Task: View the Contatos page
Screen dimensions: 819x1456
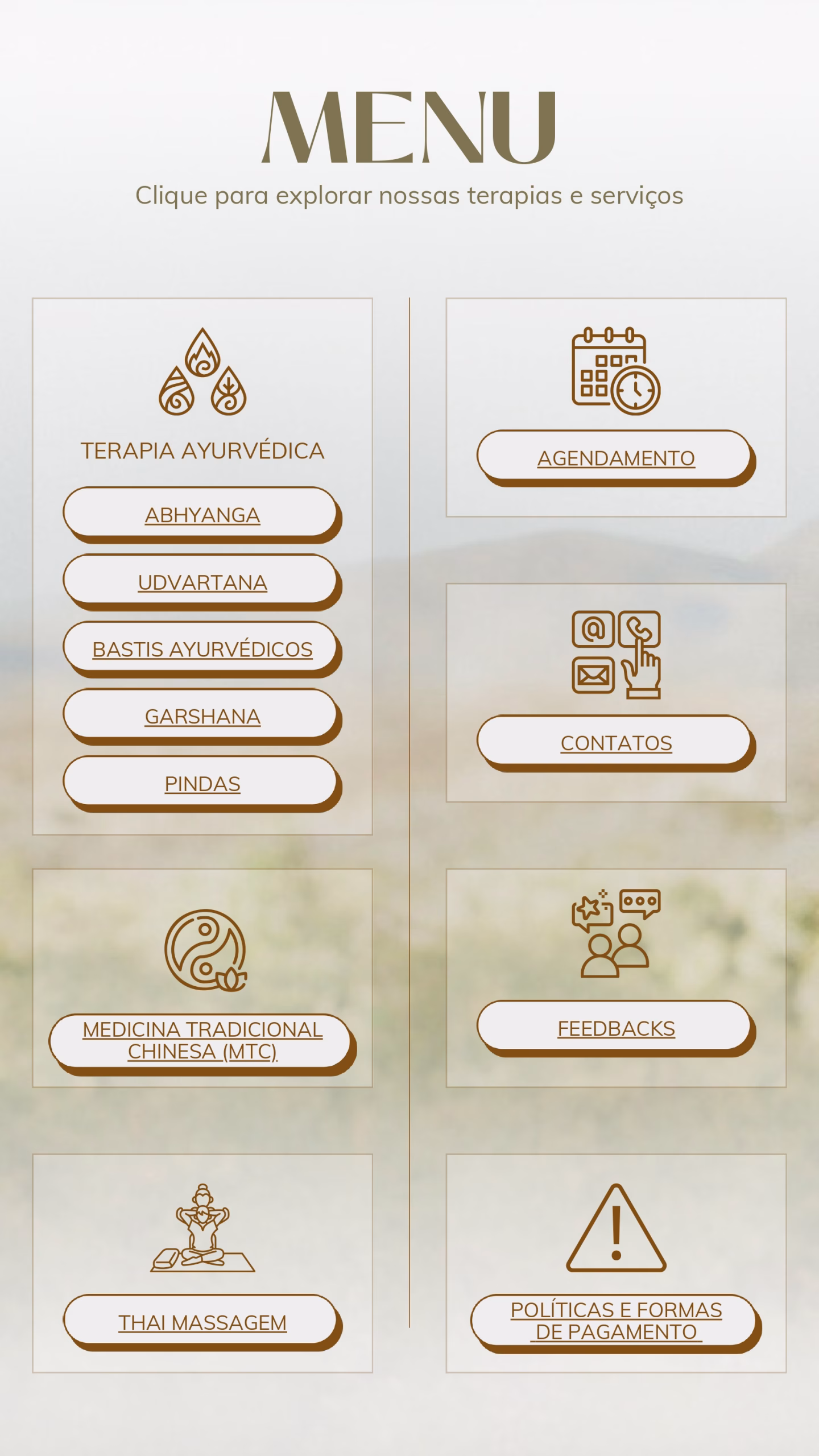Action: tap(615, 743)
